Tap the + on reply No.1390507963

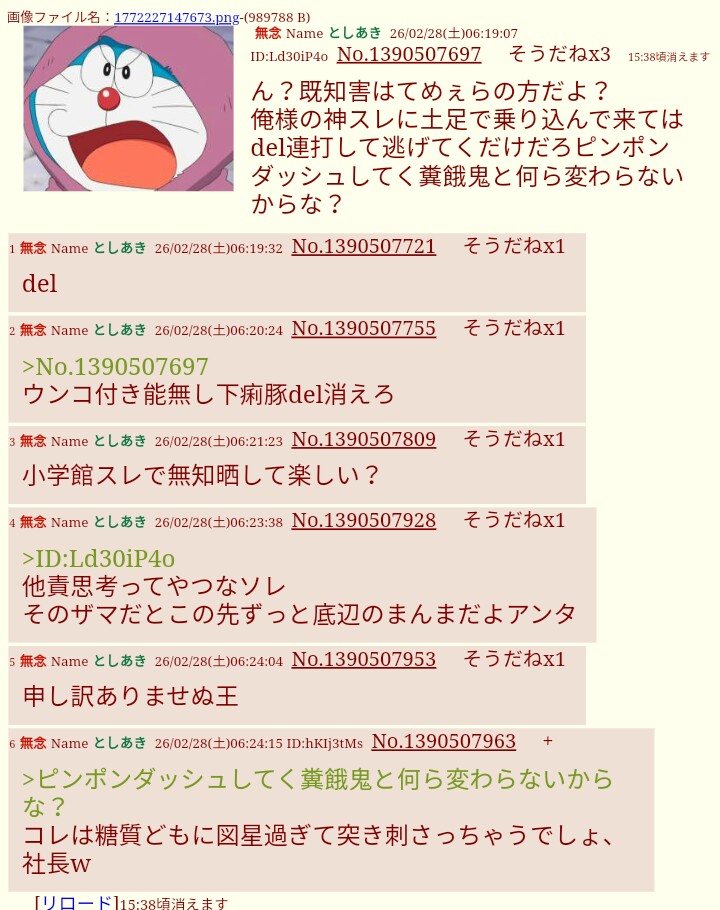tap(547, 741)
